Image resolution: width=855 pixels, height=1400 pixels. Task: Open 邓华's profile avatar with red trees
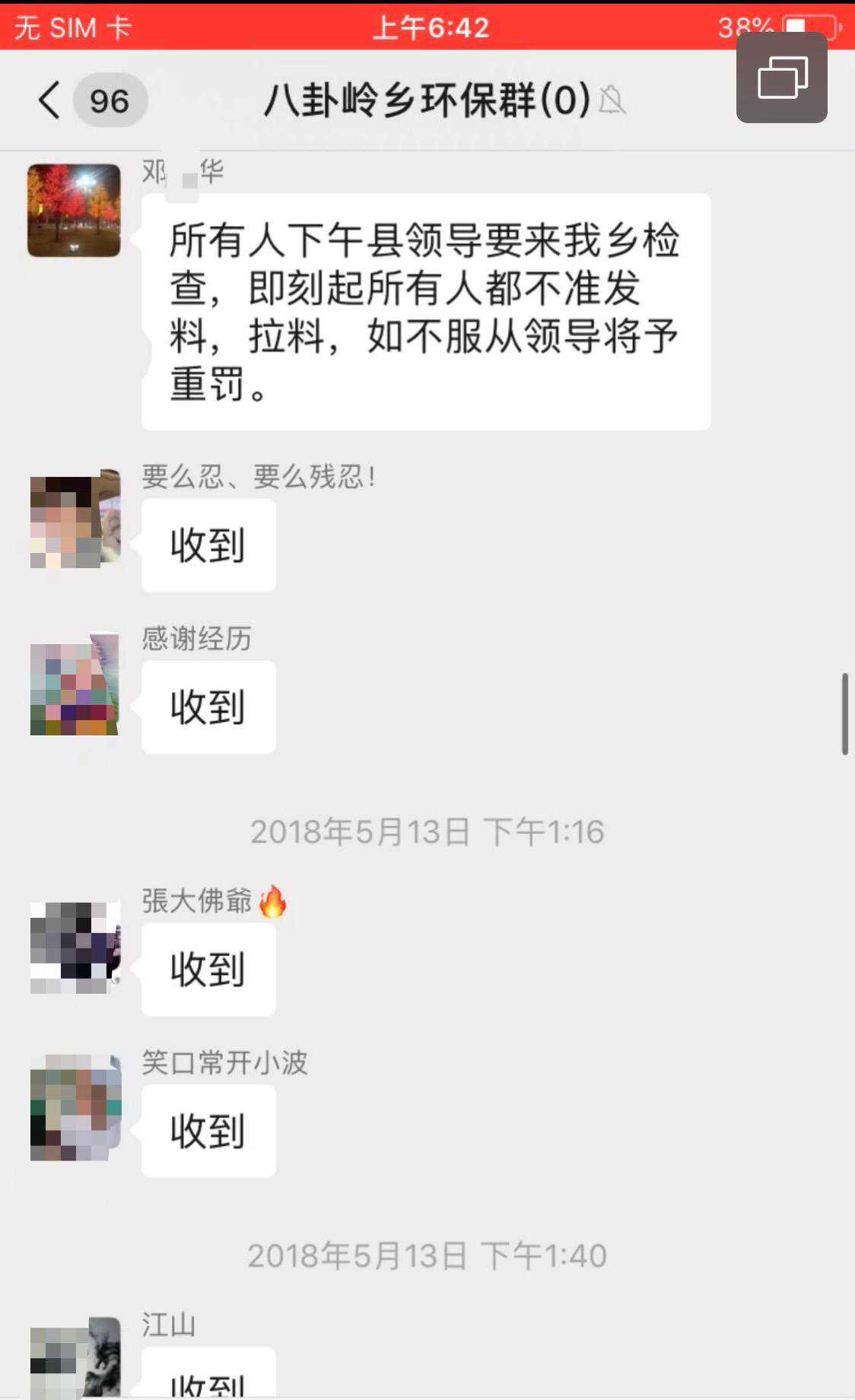(74, 211)
